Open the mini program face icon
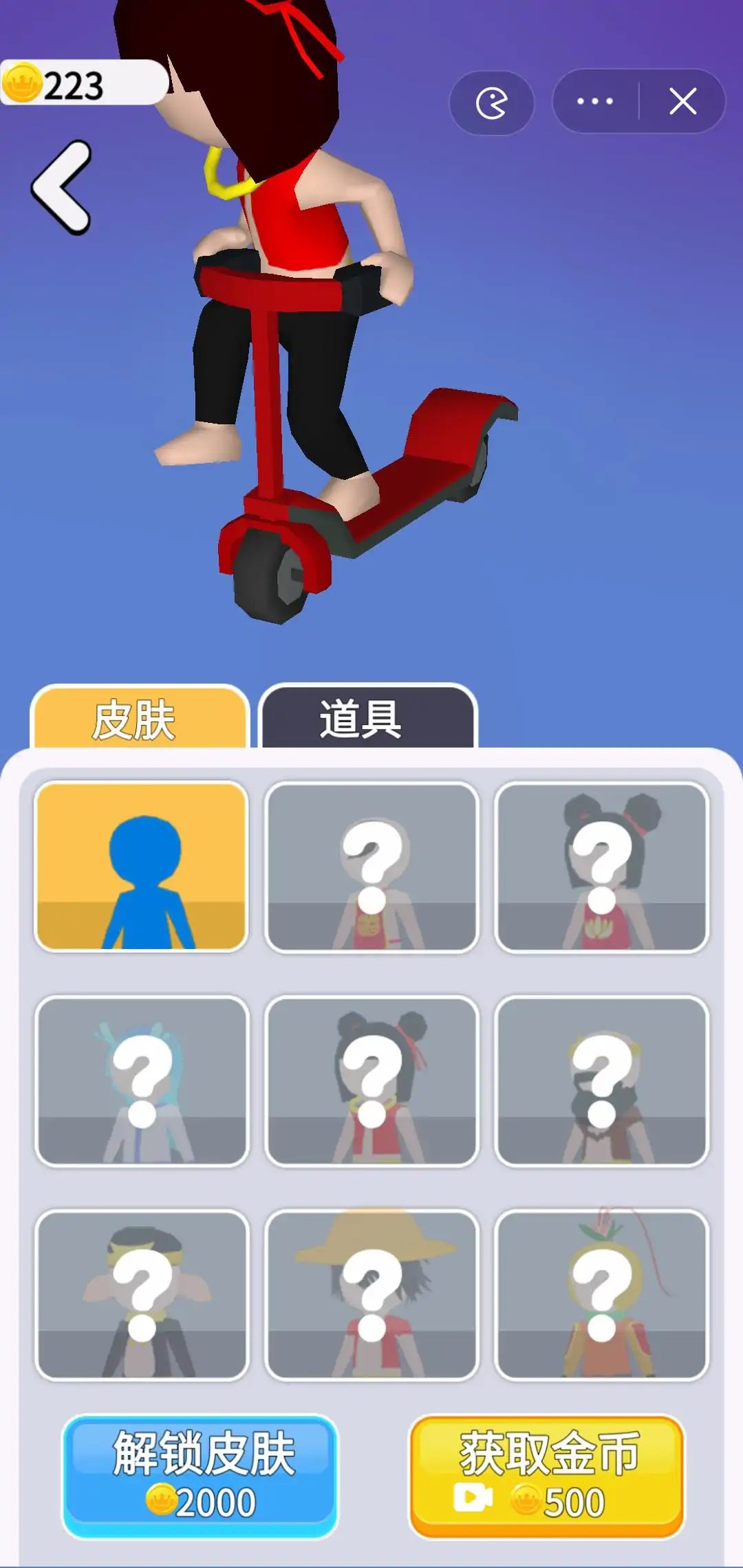 point(491,102)
